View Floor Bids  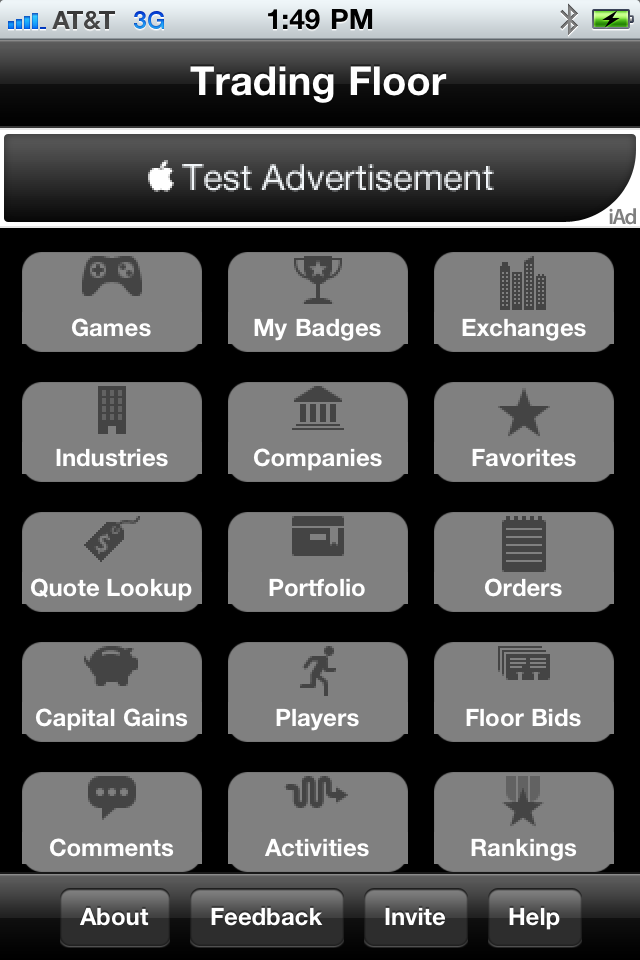[524, 692]
